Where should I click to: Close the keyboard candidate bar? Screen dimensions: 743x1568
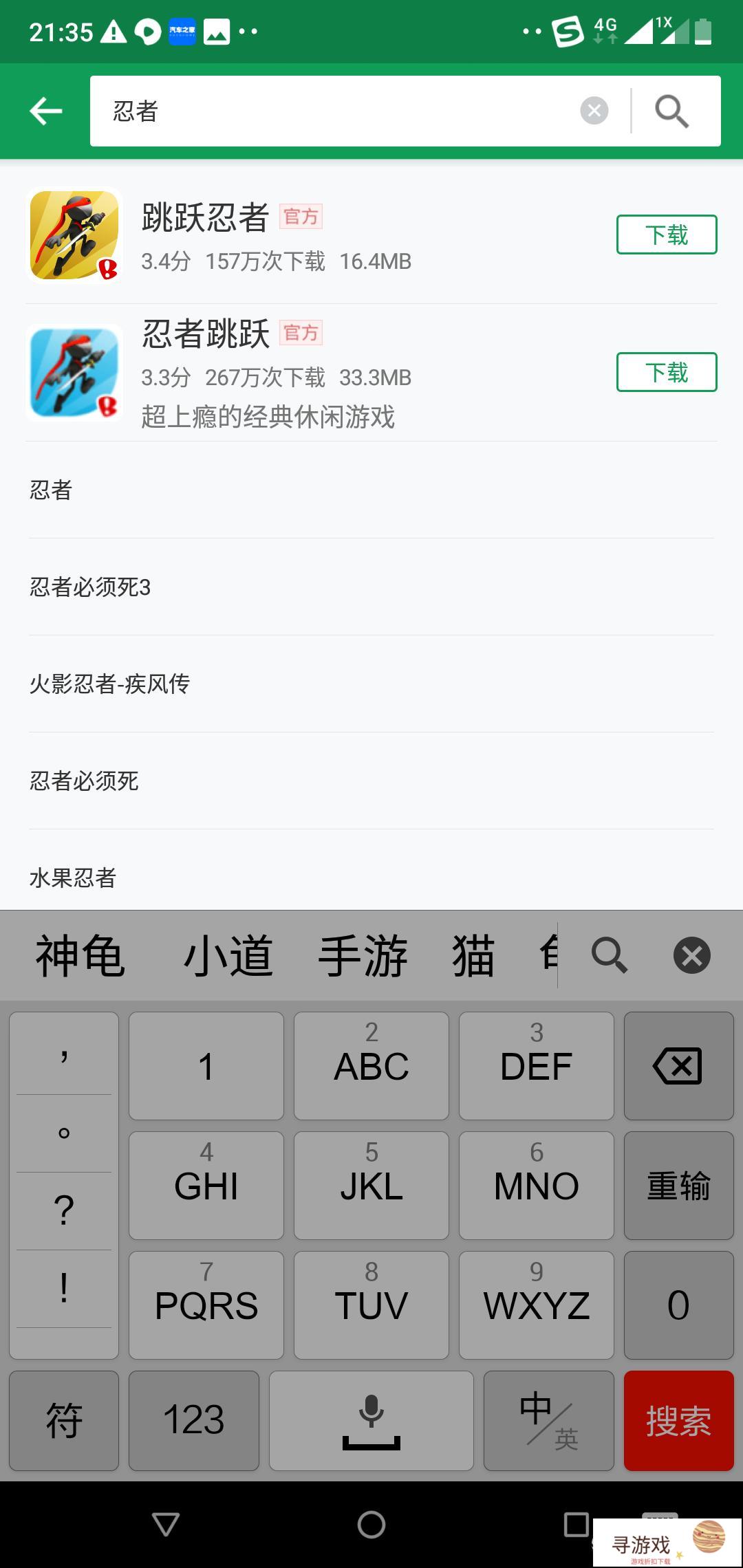point(691,956)
